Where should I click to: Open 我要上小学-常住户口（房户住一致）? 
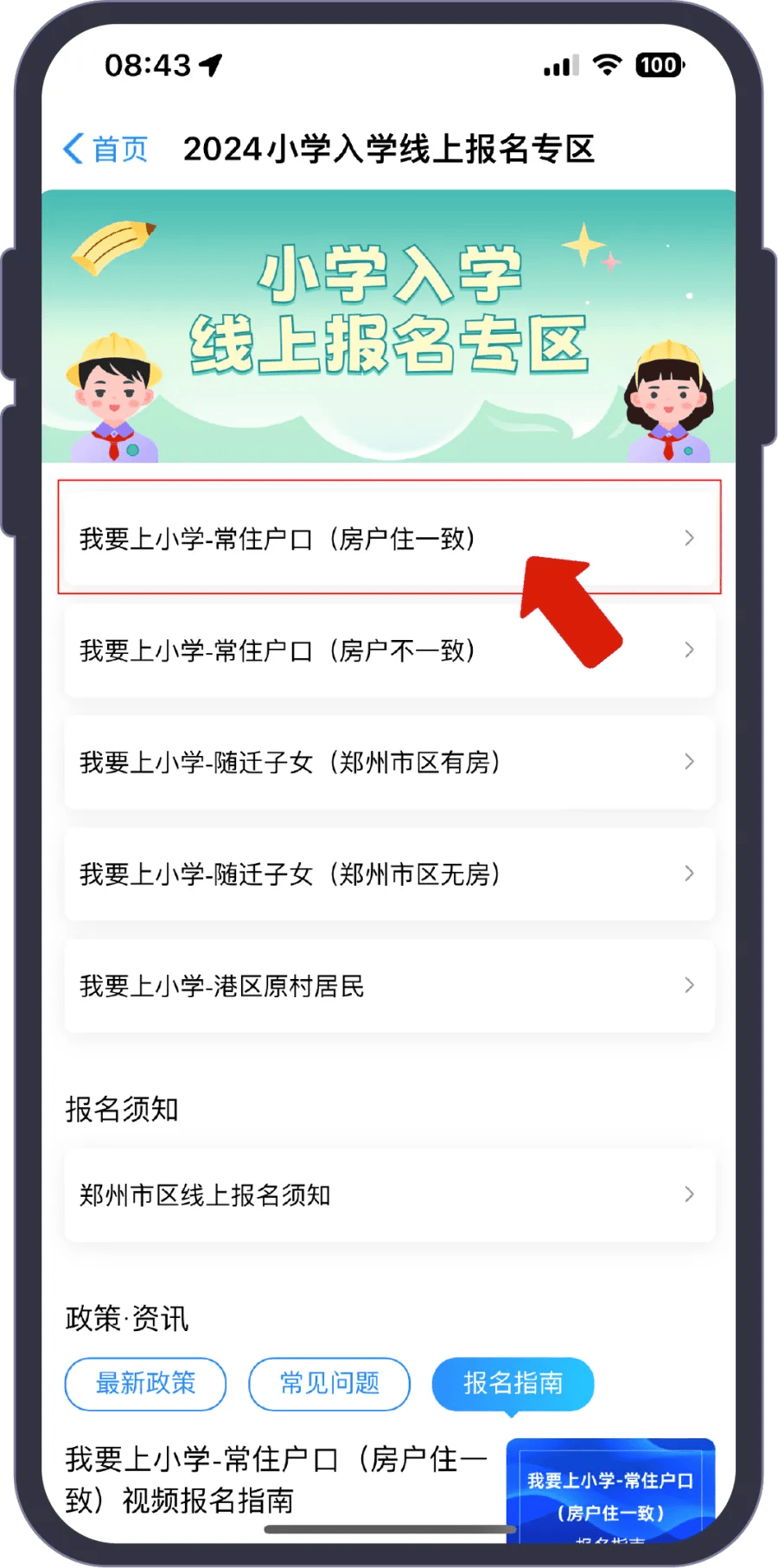(x=389, y=538)
